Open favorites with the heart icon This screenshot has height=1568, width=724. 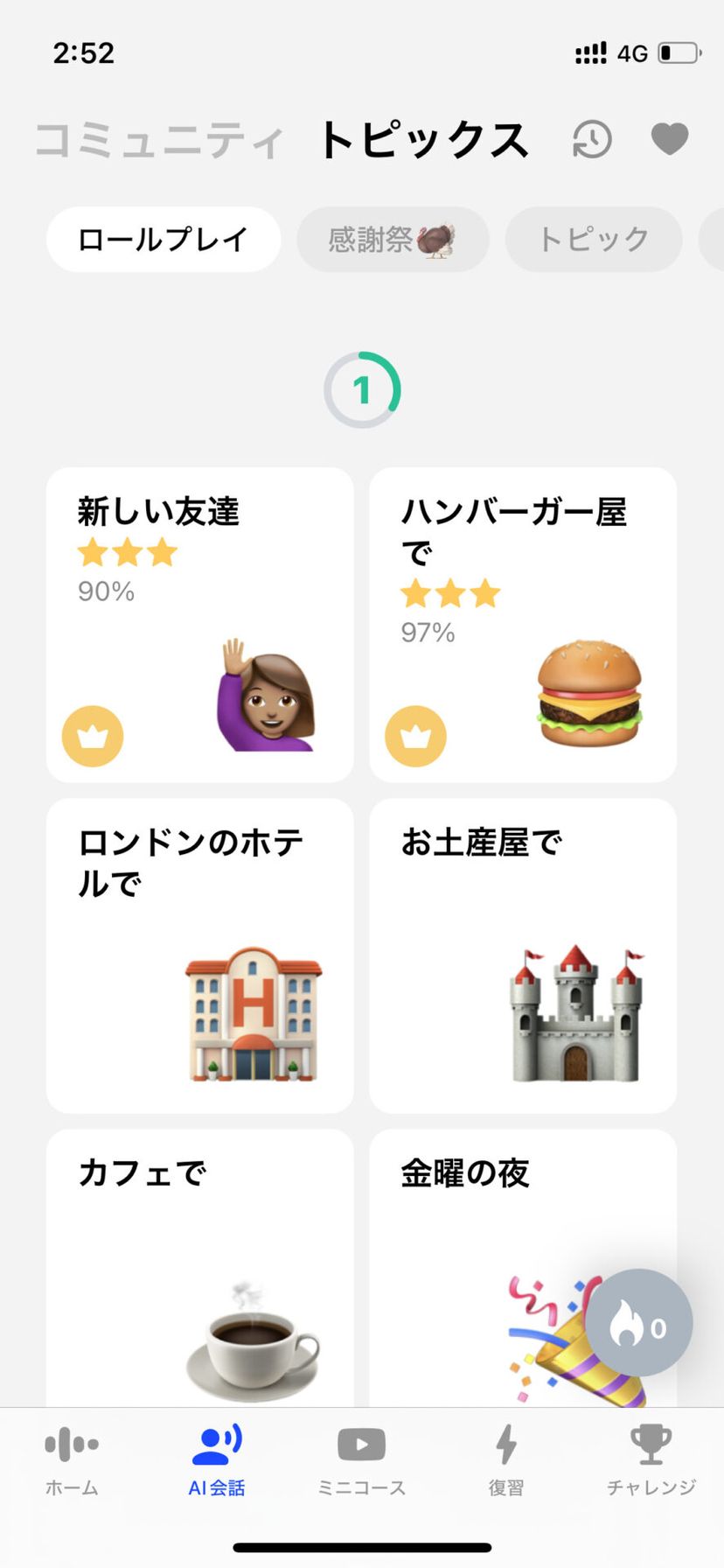click(x=670, y=139)
